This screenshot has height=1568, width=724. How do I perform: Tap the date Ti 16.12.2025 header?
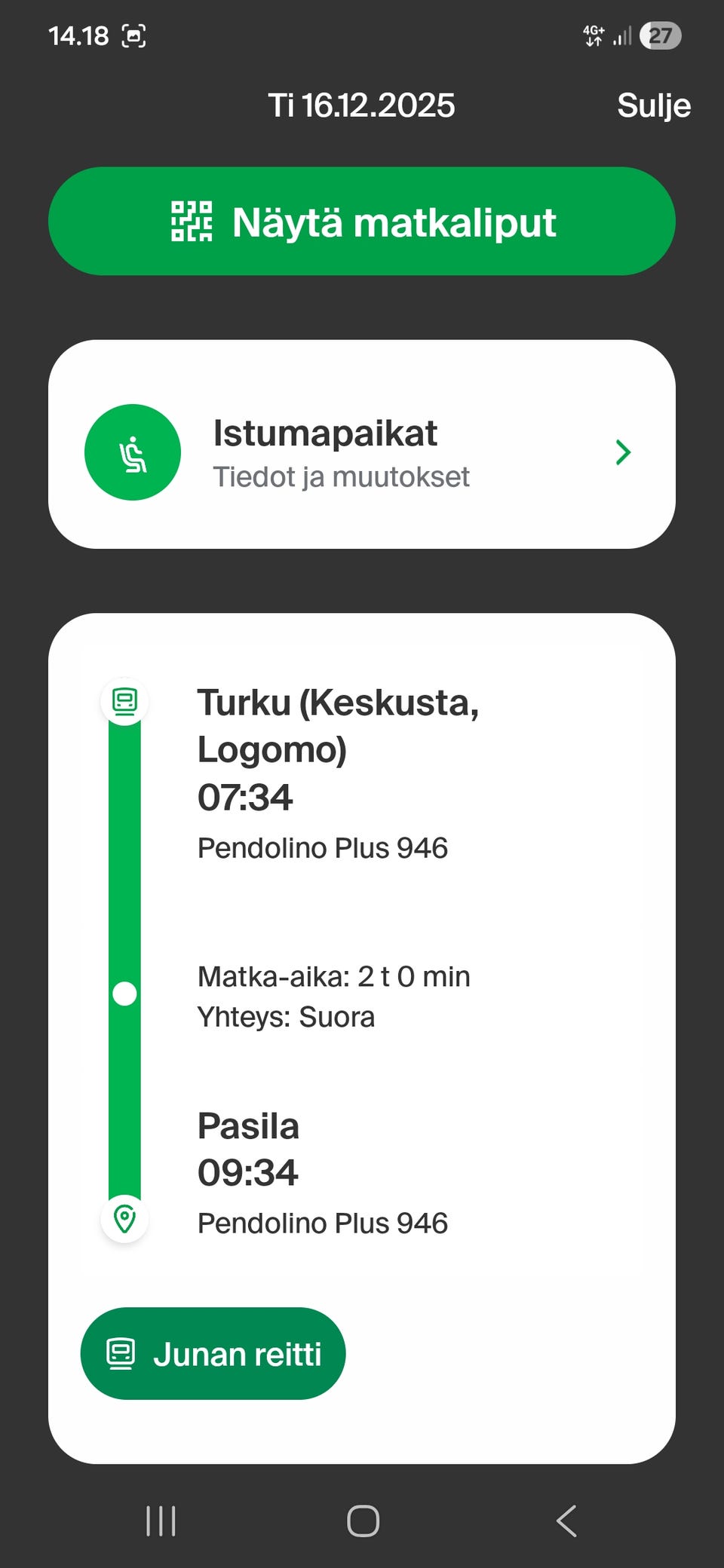[362, 105]
